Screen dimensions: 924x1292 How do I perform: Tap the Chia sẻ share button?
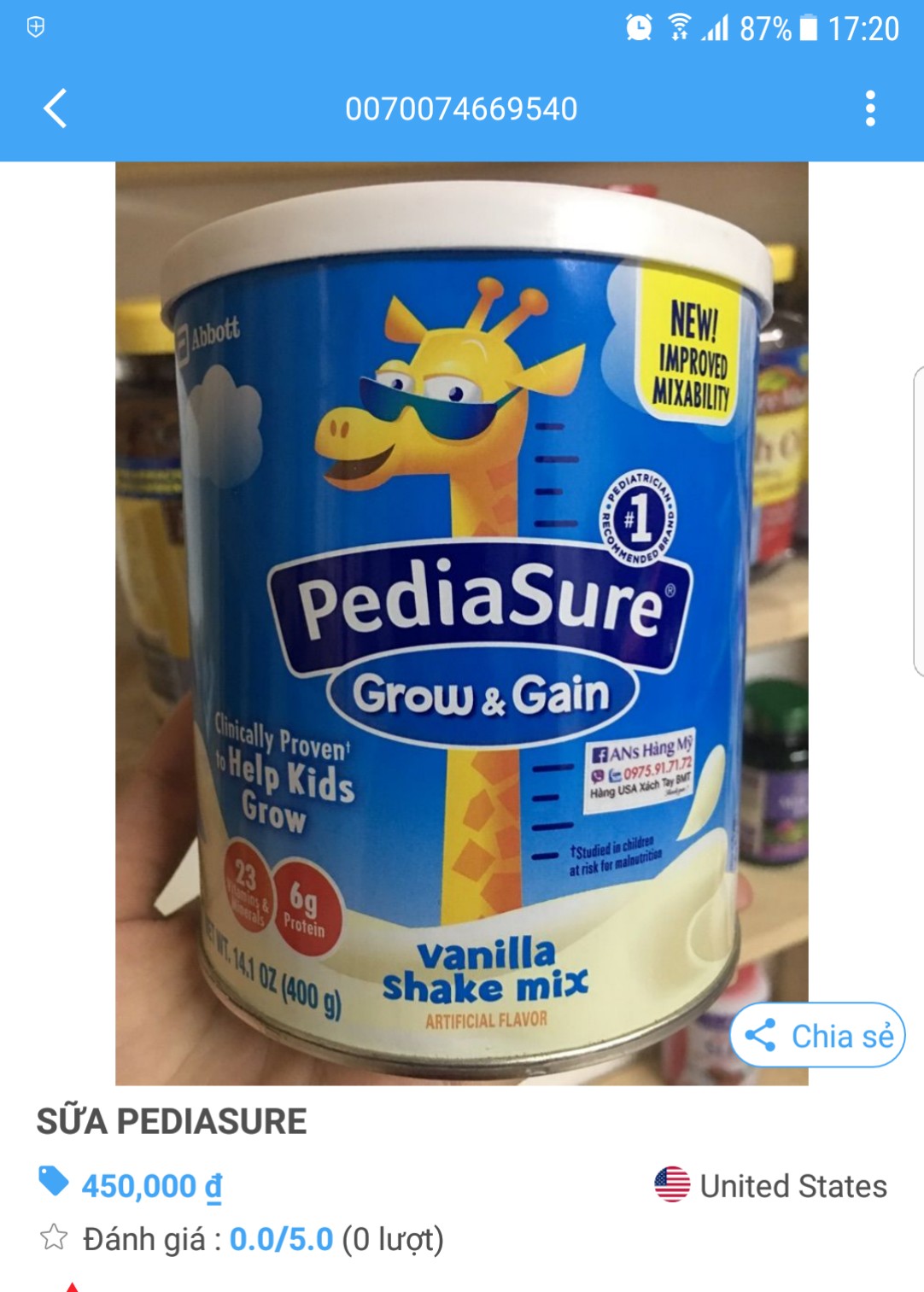[x=817, y=1035]
